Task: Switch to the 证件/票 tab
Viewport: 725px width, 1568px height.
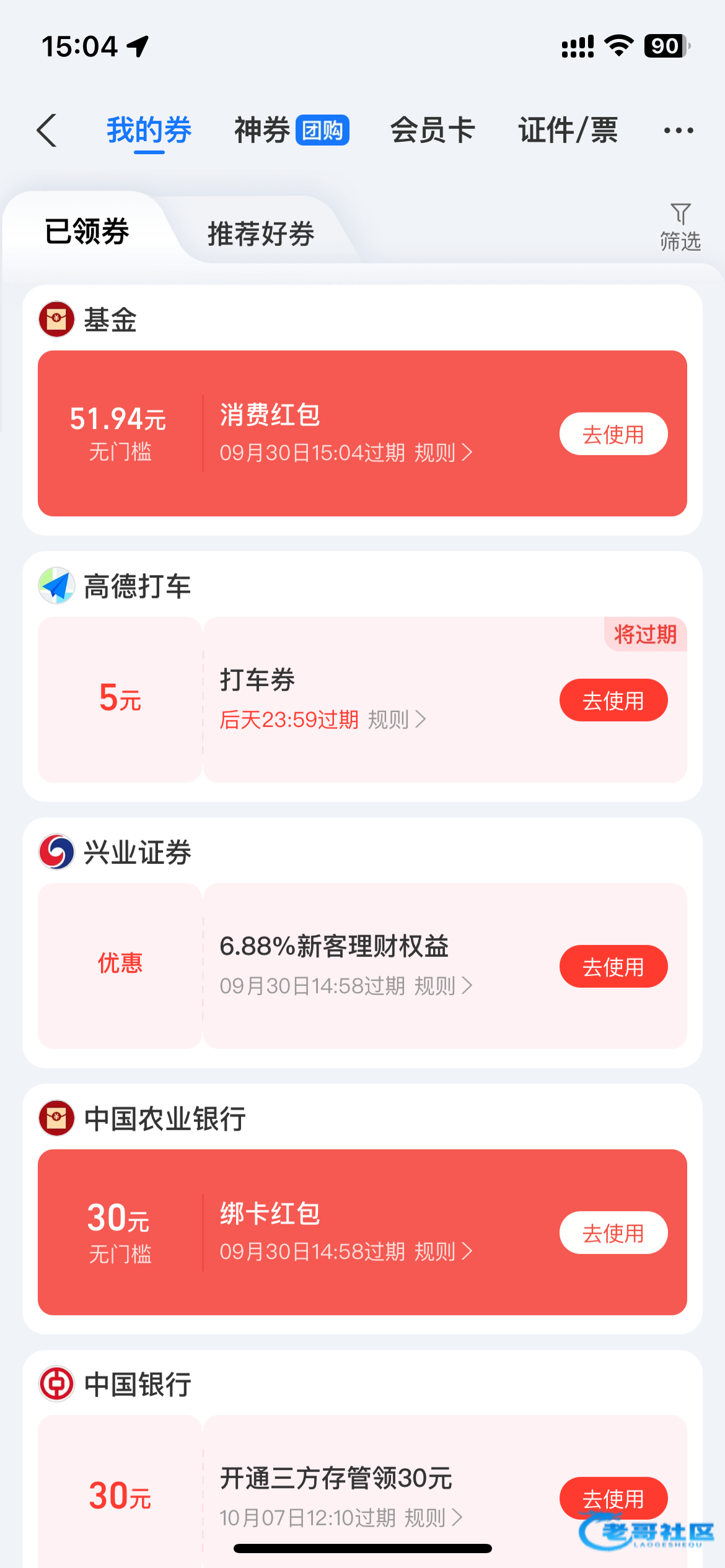Action: point(568,130)
